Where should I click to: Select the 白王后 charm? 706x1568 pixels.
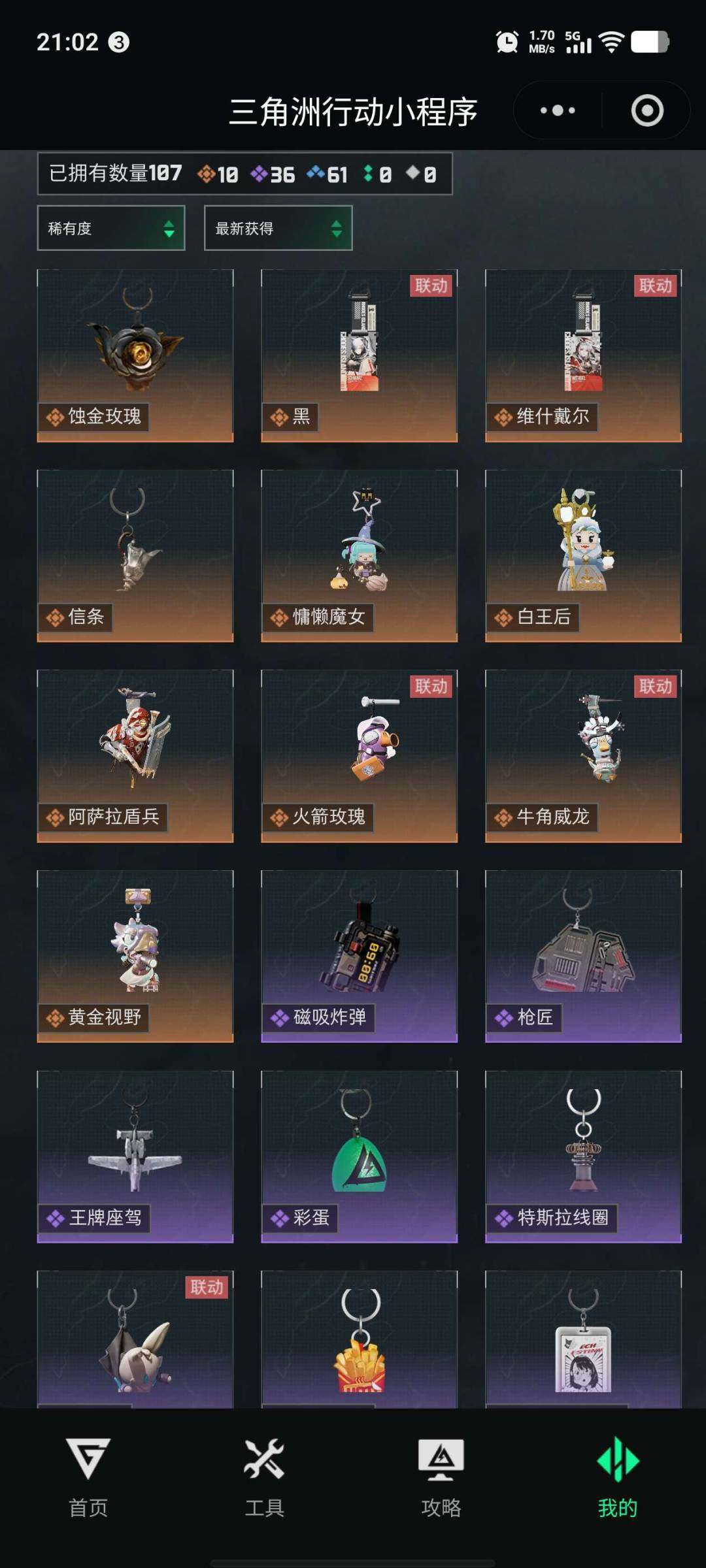[583, 555]
